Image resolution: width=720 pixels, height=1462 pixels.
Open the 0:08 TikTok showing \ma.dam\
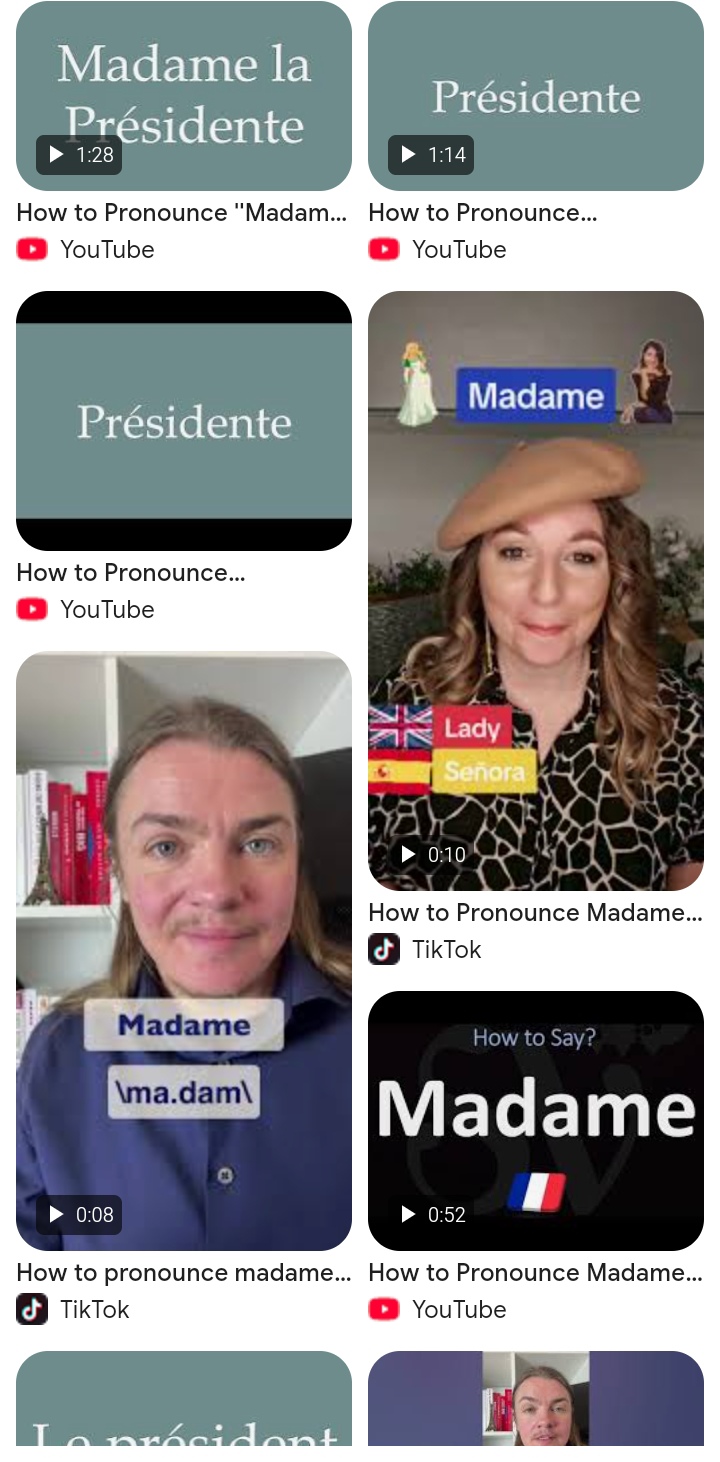(x=184, y=950)
